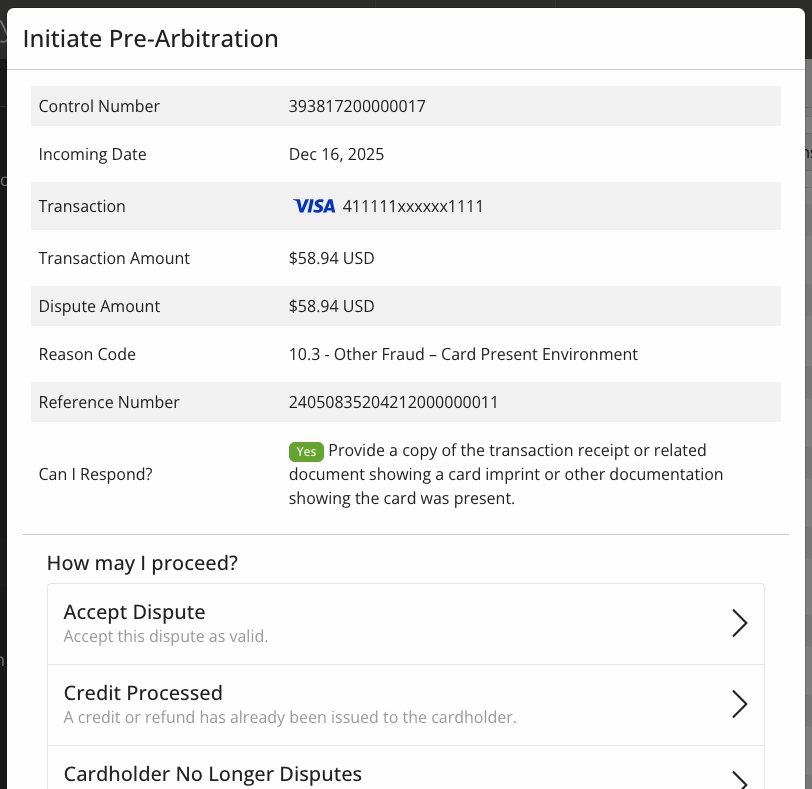Open Cardholder No Longer Disputes option
Screen dimensions: 812x789
click(405, 773)
